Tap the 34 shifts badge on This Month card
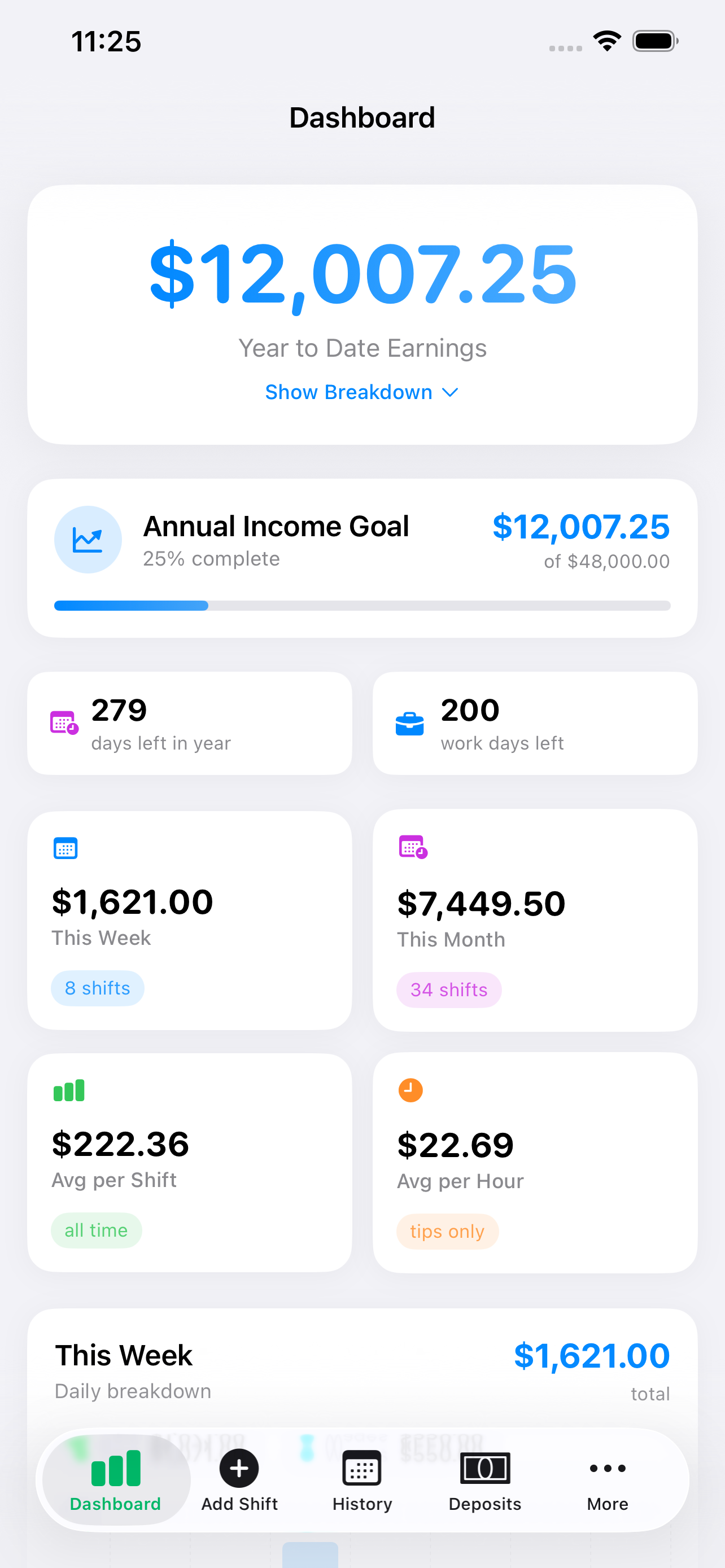This screenshot has height=1568, width=725. (x=449, y=990)
